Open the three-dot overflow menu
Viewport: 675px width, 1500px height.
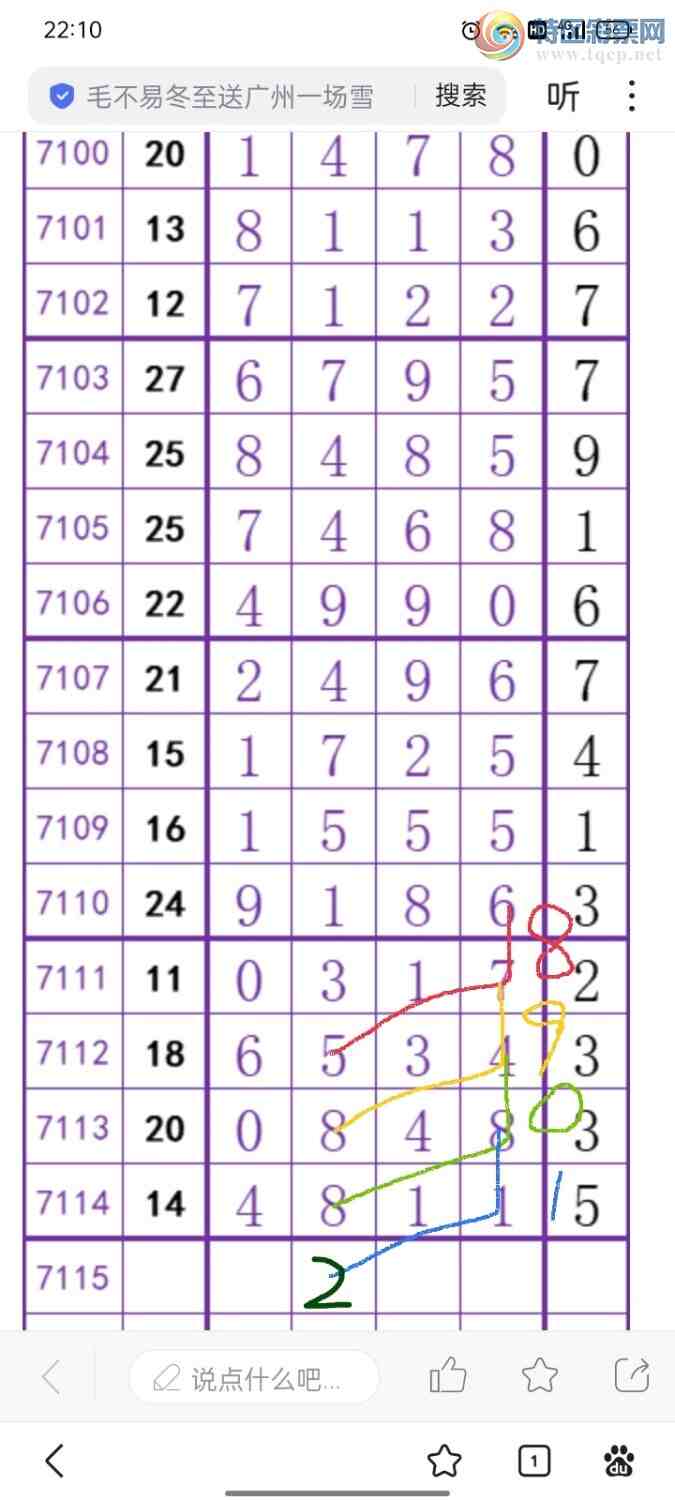(x=631, y=96)
